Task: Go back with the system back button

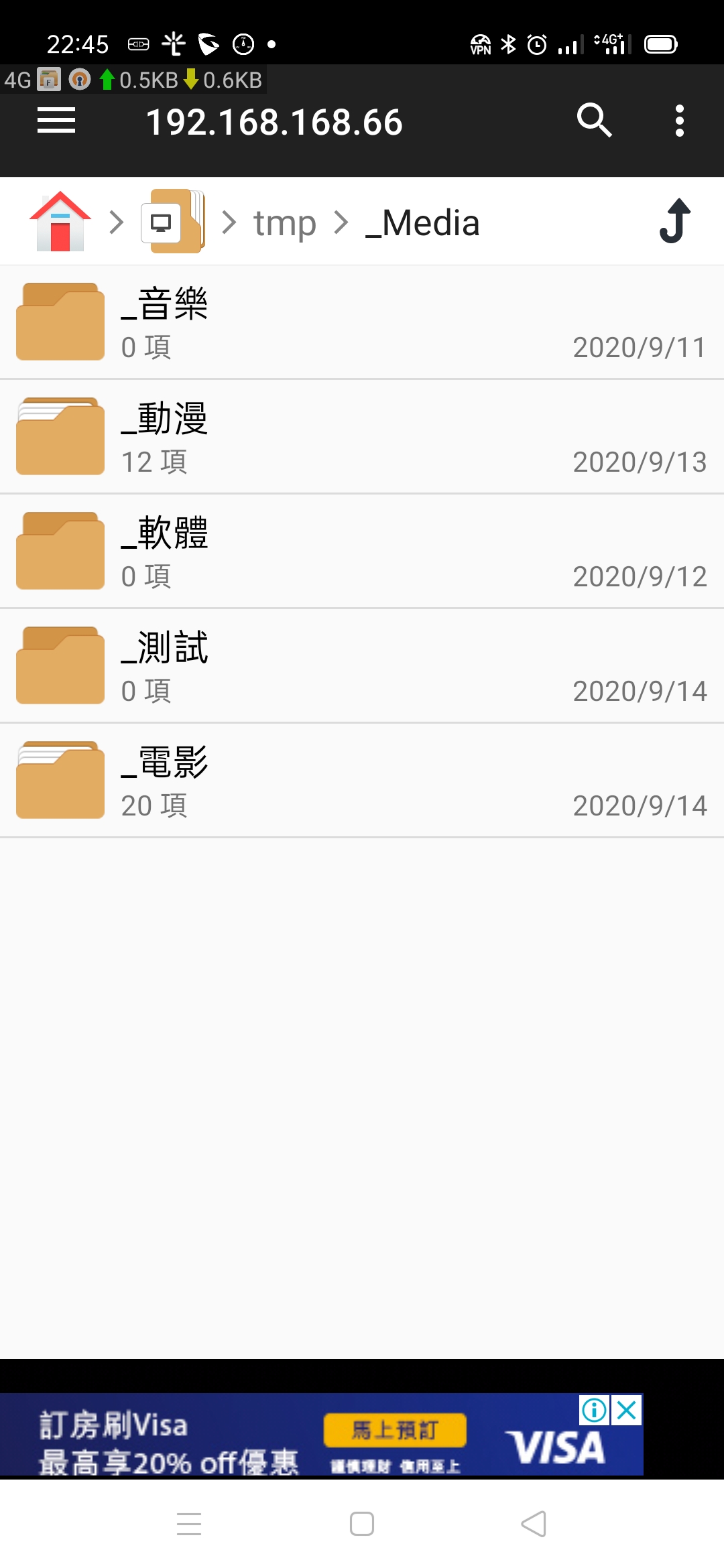Action: (534, 1524)
